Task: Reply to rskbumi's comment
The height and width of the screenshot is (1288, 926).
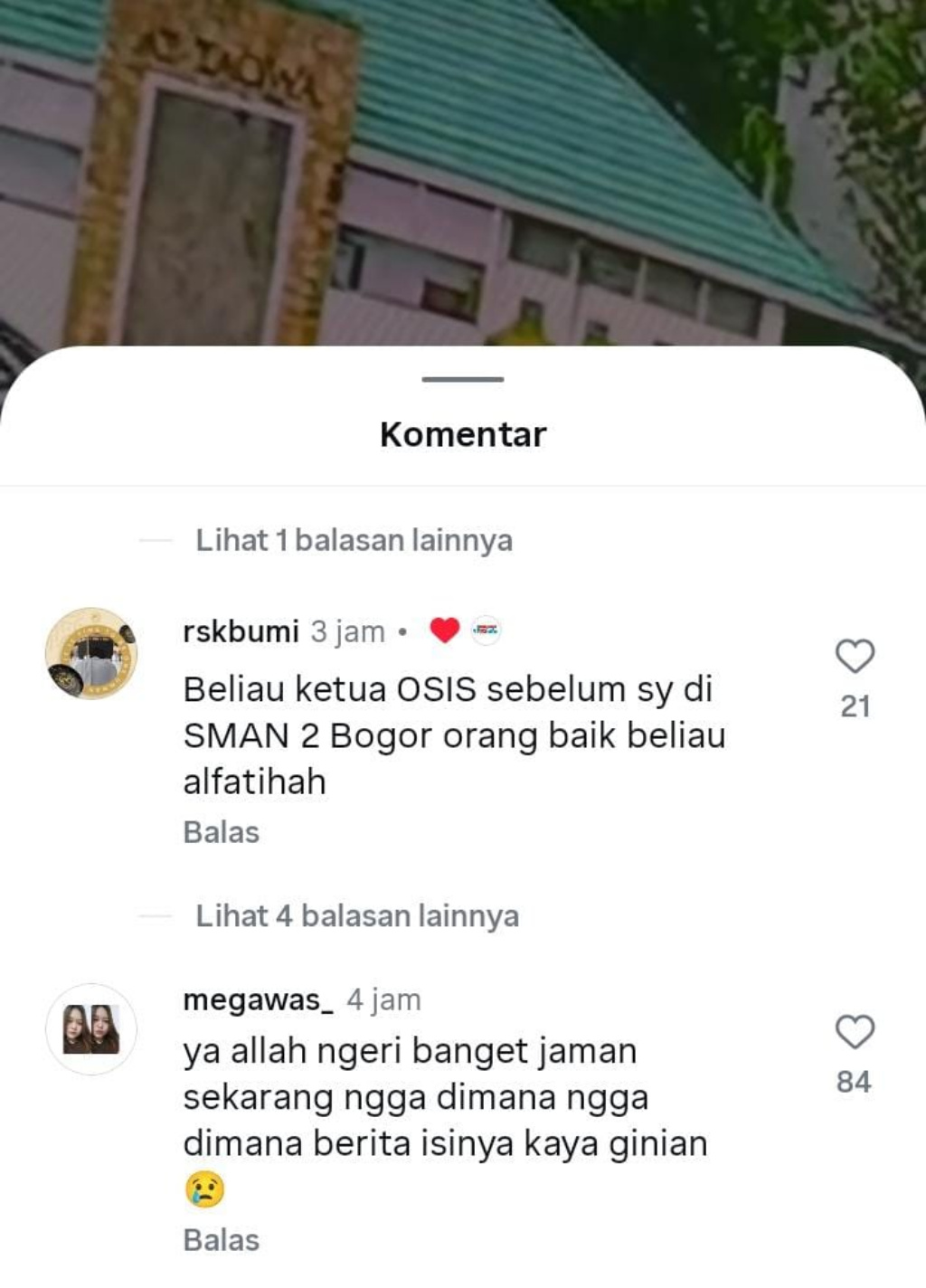Action: [x=221, y=832]
